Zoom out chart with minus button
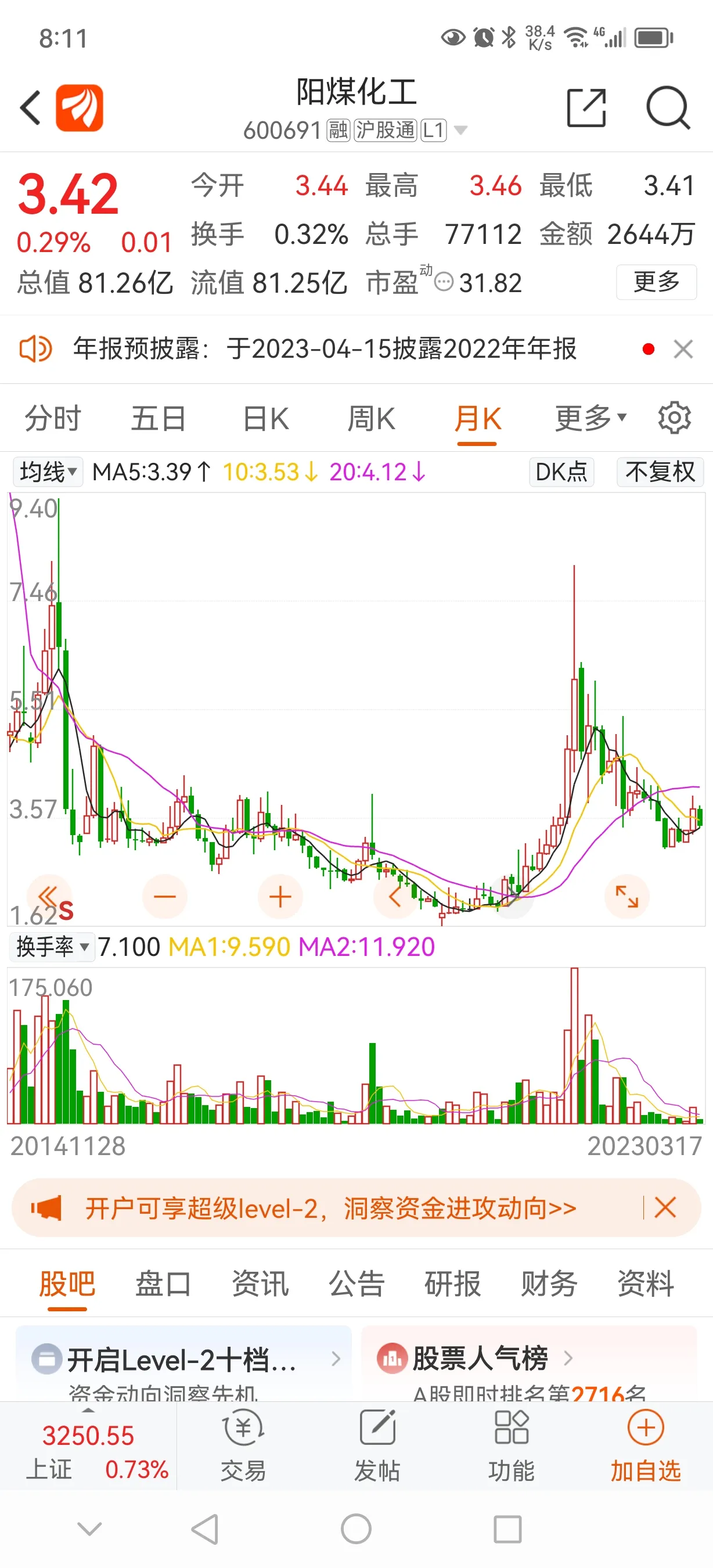713x1568 pixels. click(164, 897)
